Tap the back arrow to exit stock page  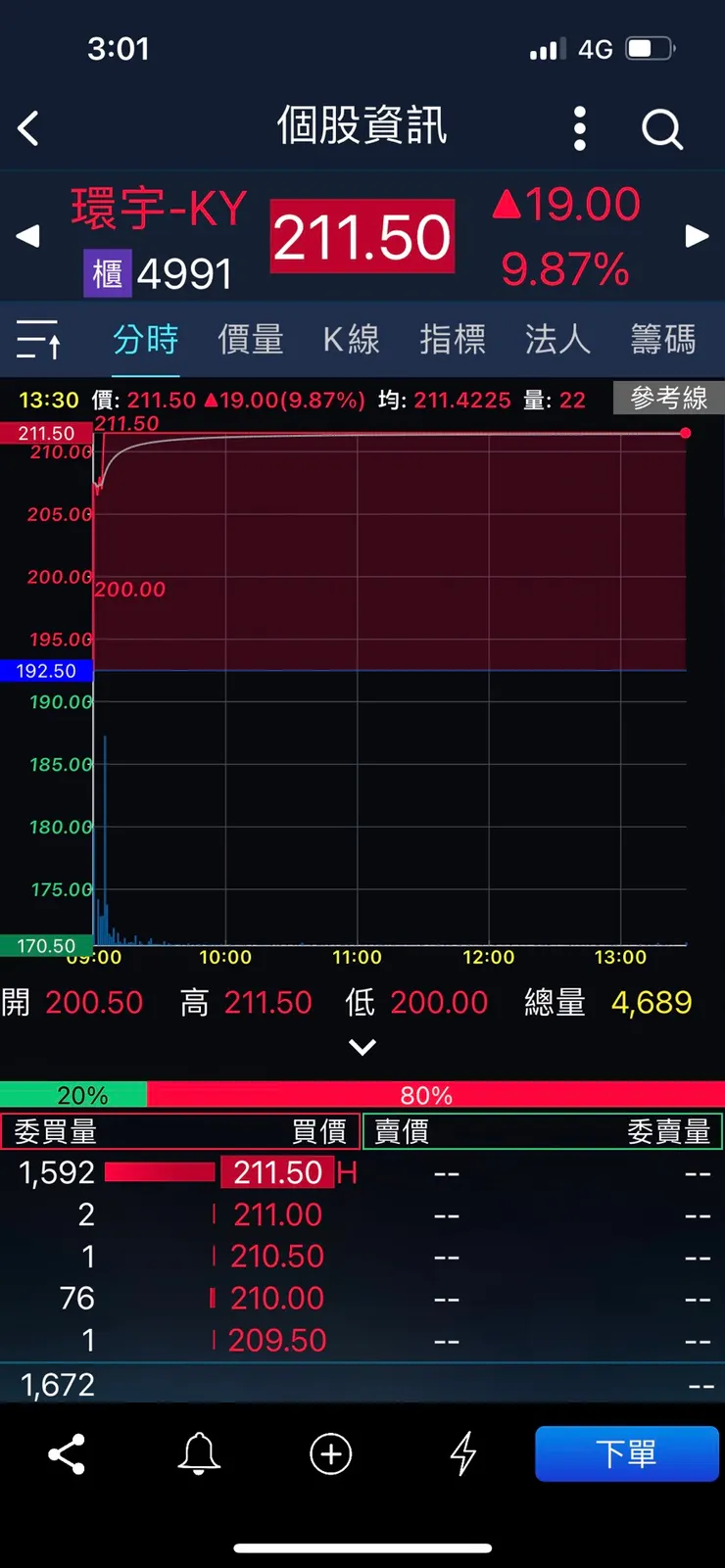click(27, 127)
